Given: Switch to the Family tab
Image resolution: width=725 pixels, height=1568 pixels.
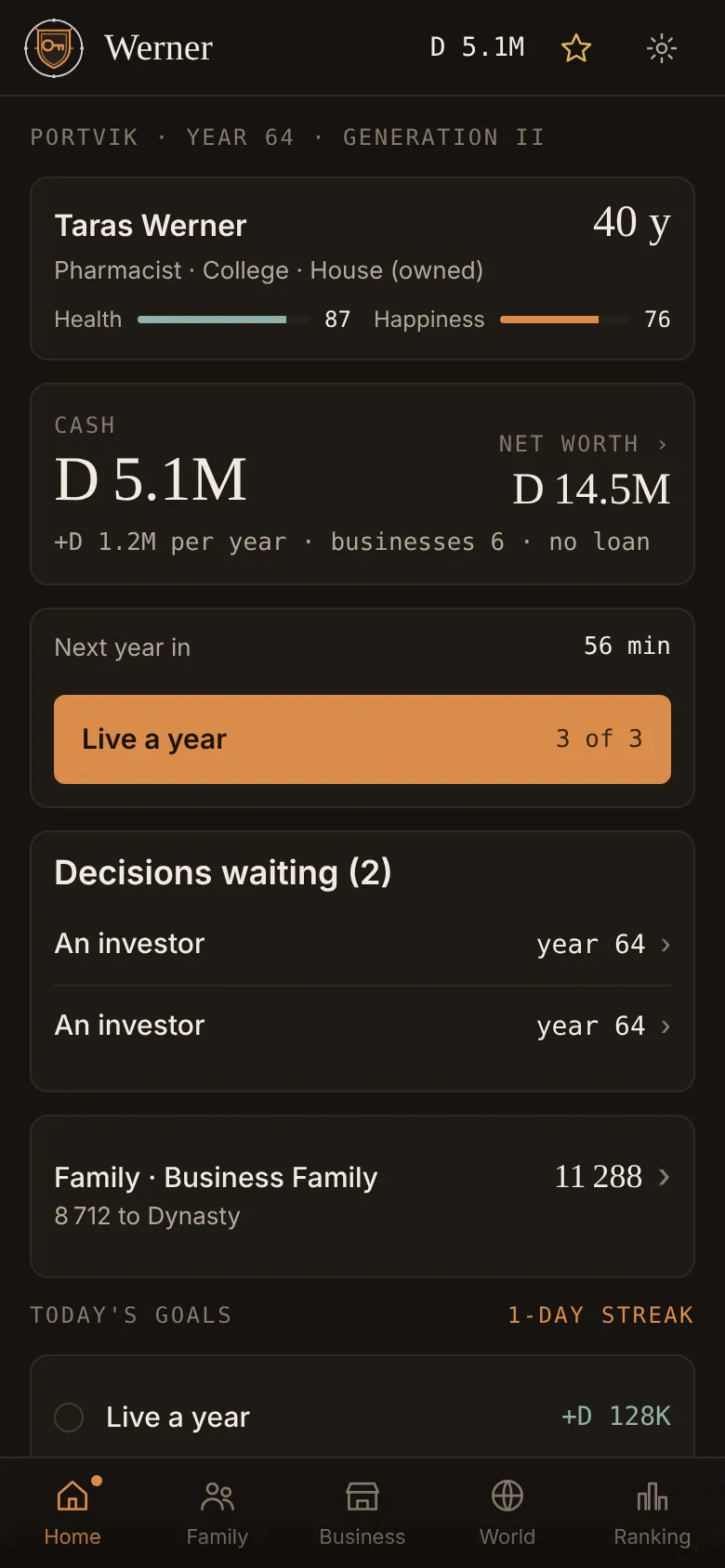Looking at the screenshot, I should 217,1513.
